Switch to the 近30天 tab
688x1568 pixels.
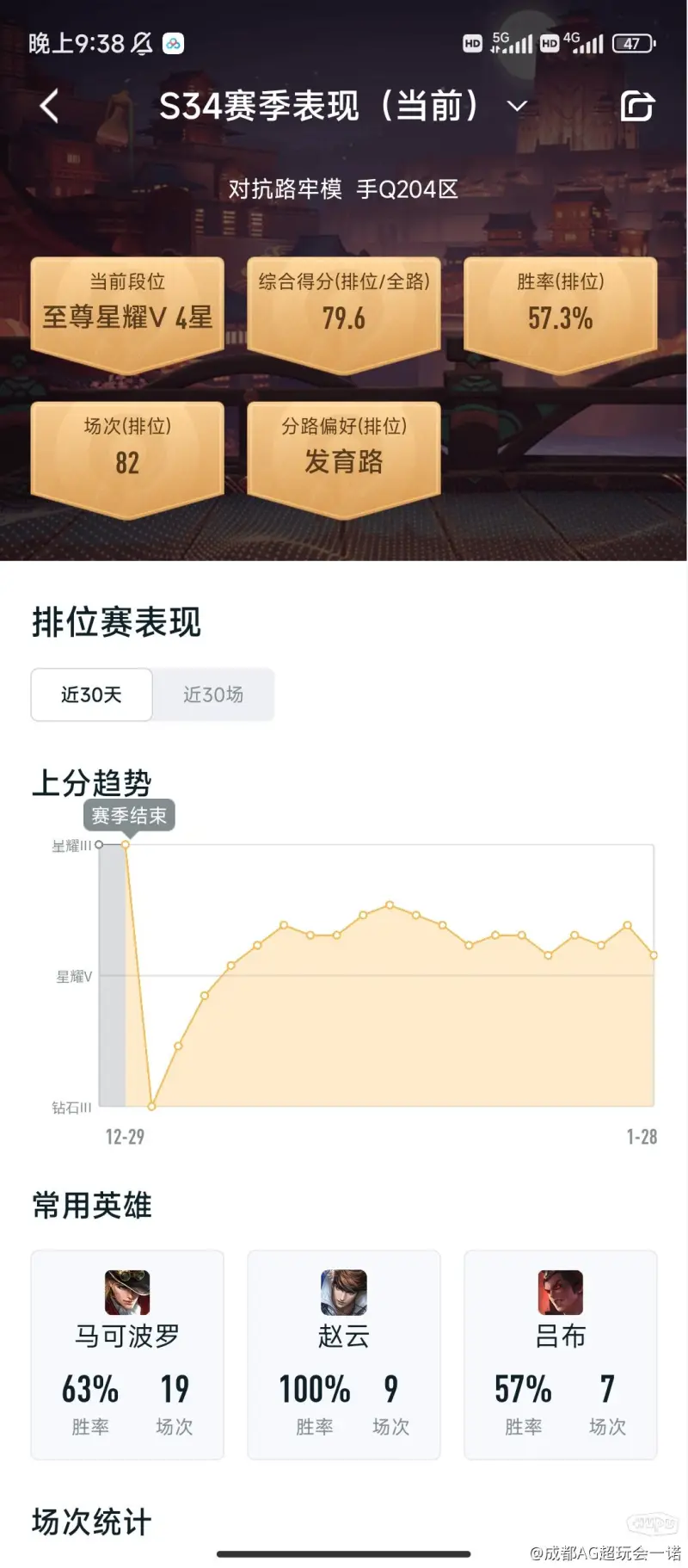coord(92,694)
